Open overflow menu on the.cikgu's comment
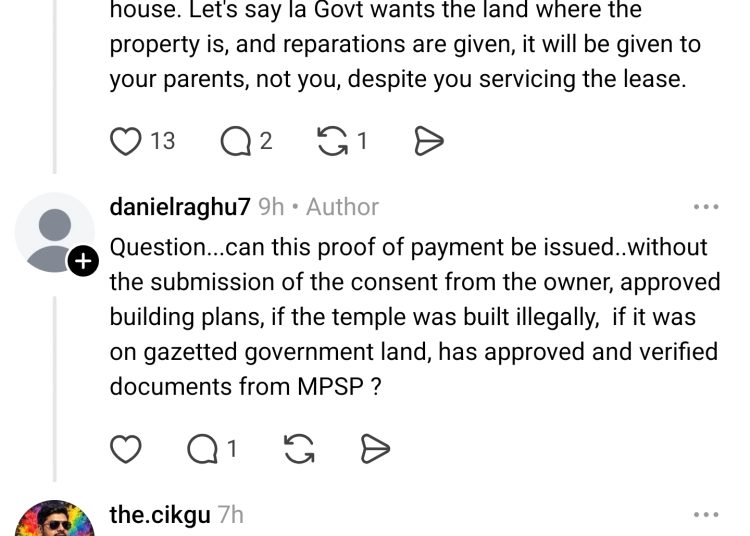The image size is (750, 536). [705, 515]
